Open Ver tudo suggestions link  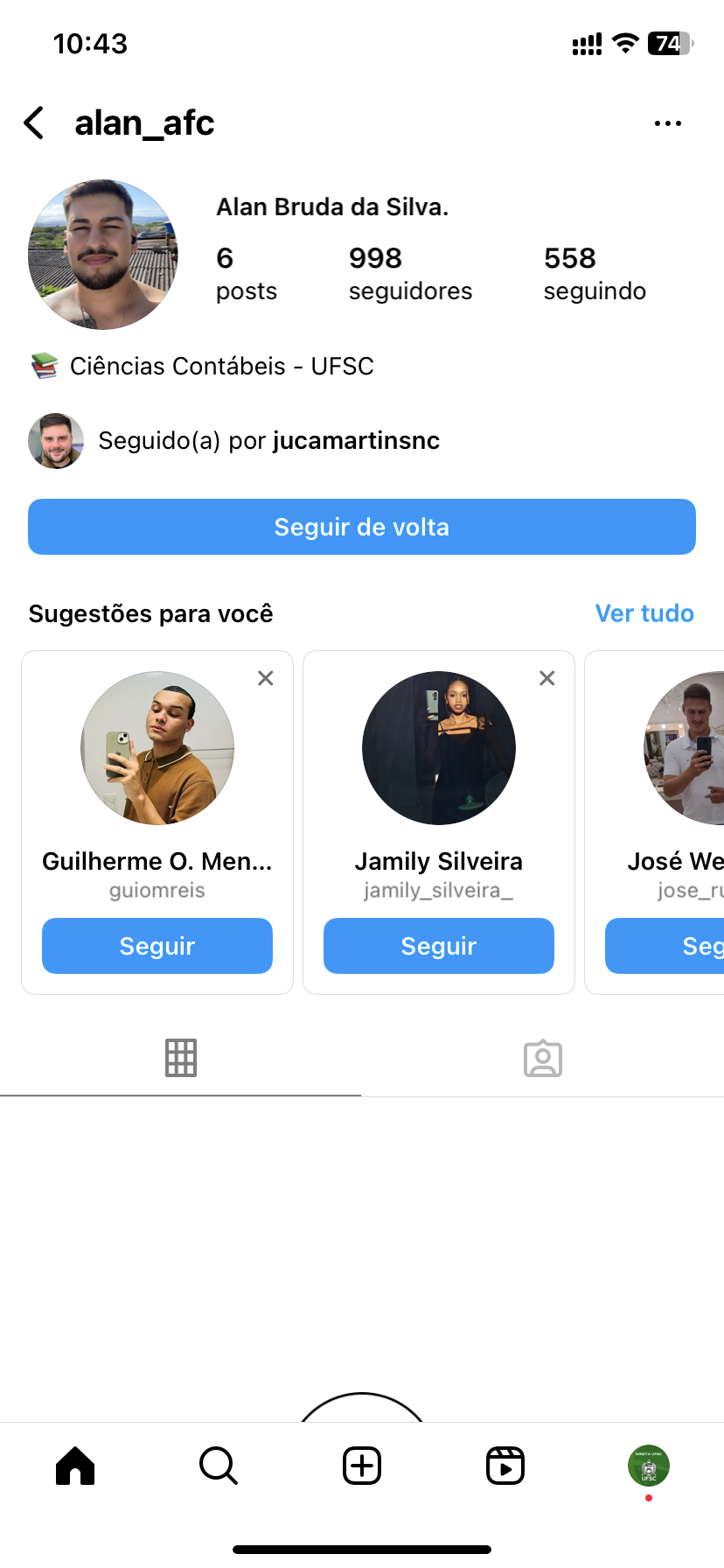[644, 613]
